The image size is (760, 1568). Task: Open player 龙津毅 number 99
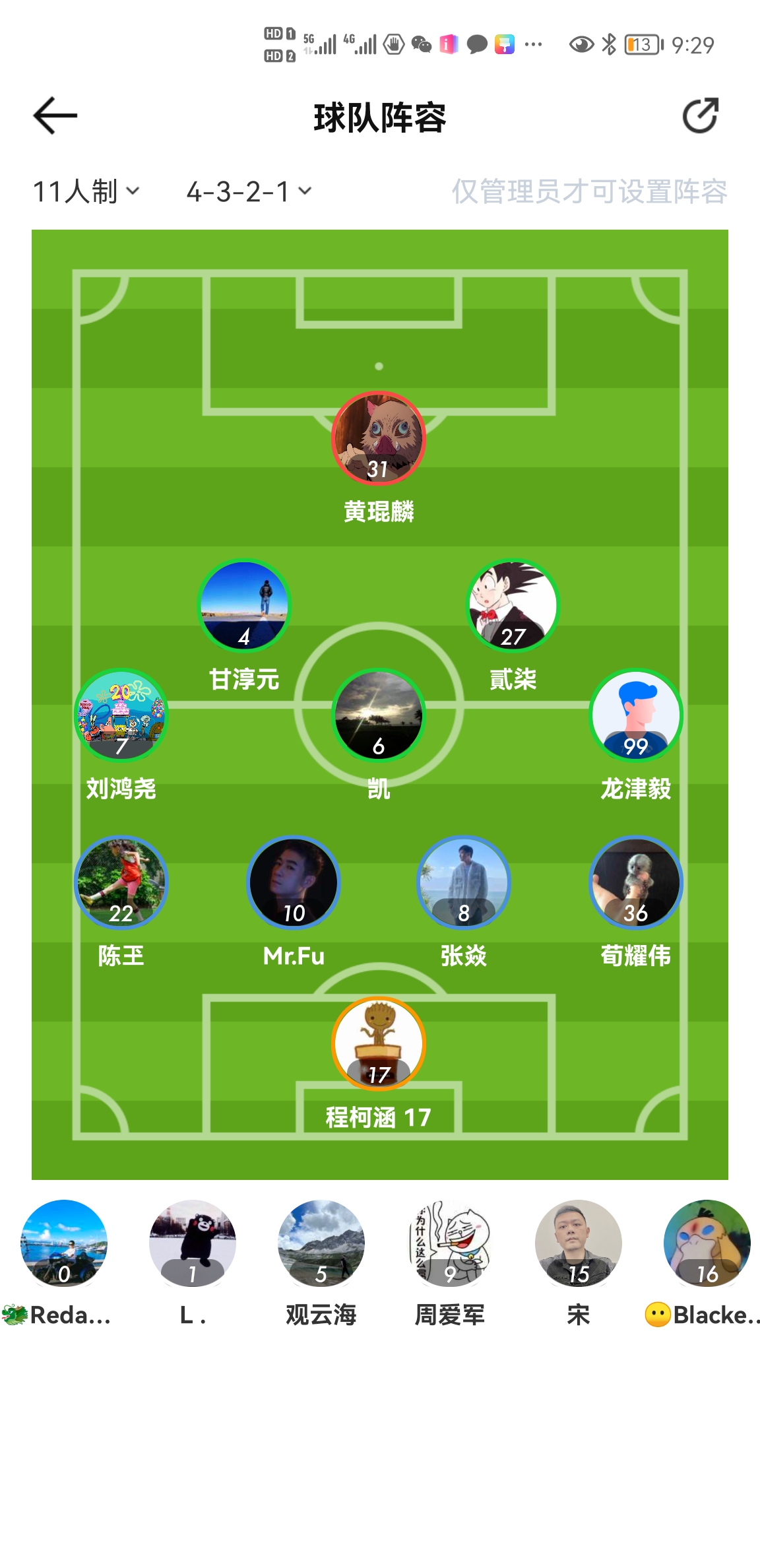[635, 715]
